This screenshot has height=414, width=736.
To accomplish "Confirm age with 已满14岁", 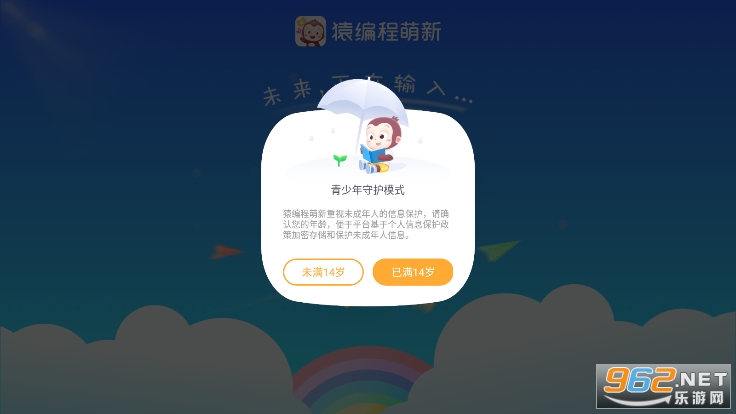I will pyautogui.click(x=412, y=272).
